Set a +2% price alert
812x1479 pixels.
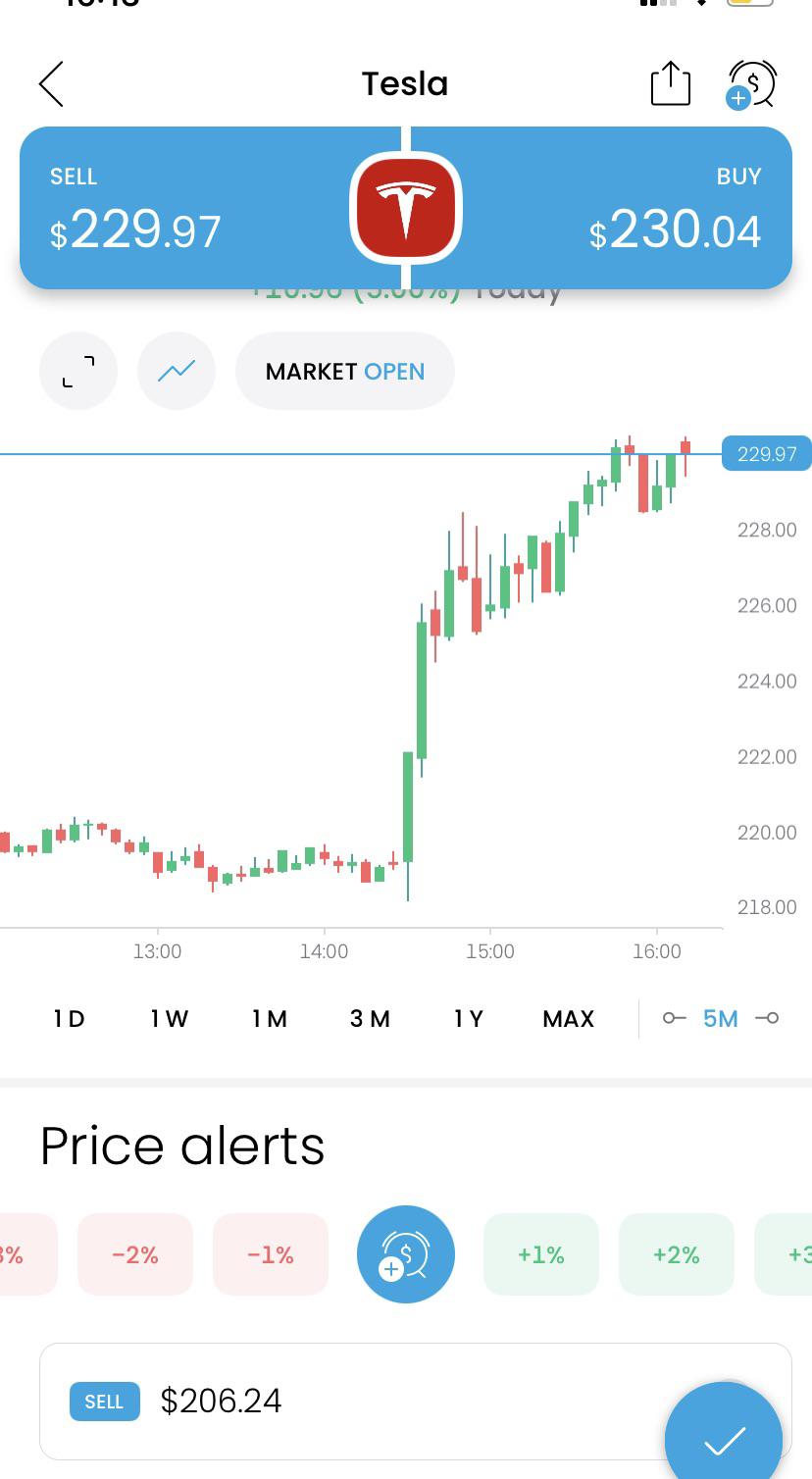[x=677, y=1254]
